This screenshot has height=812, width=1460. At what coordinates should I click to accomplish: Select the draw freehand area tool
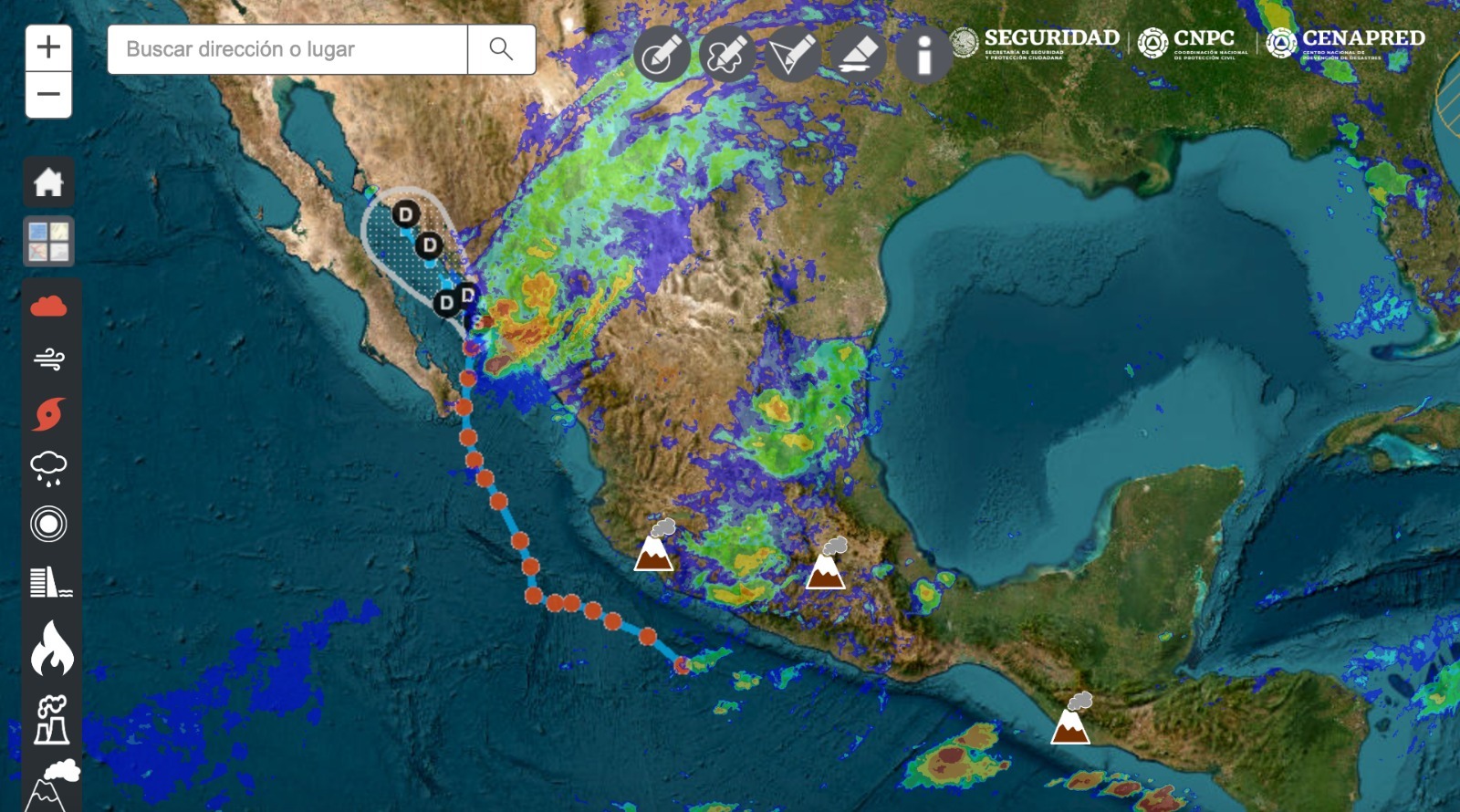[x=727, y=55]
